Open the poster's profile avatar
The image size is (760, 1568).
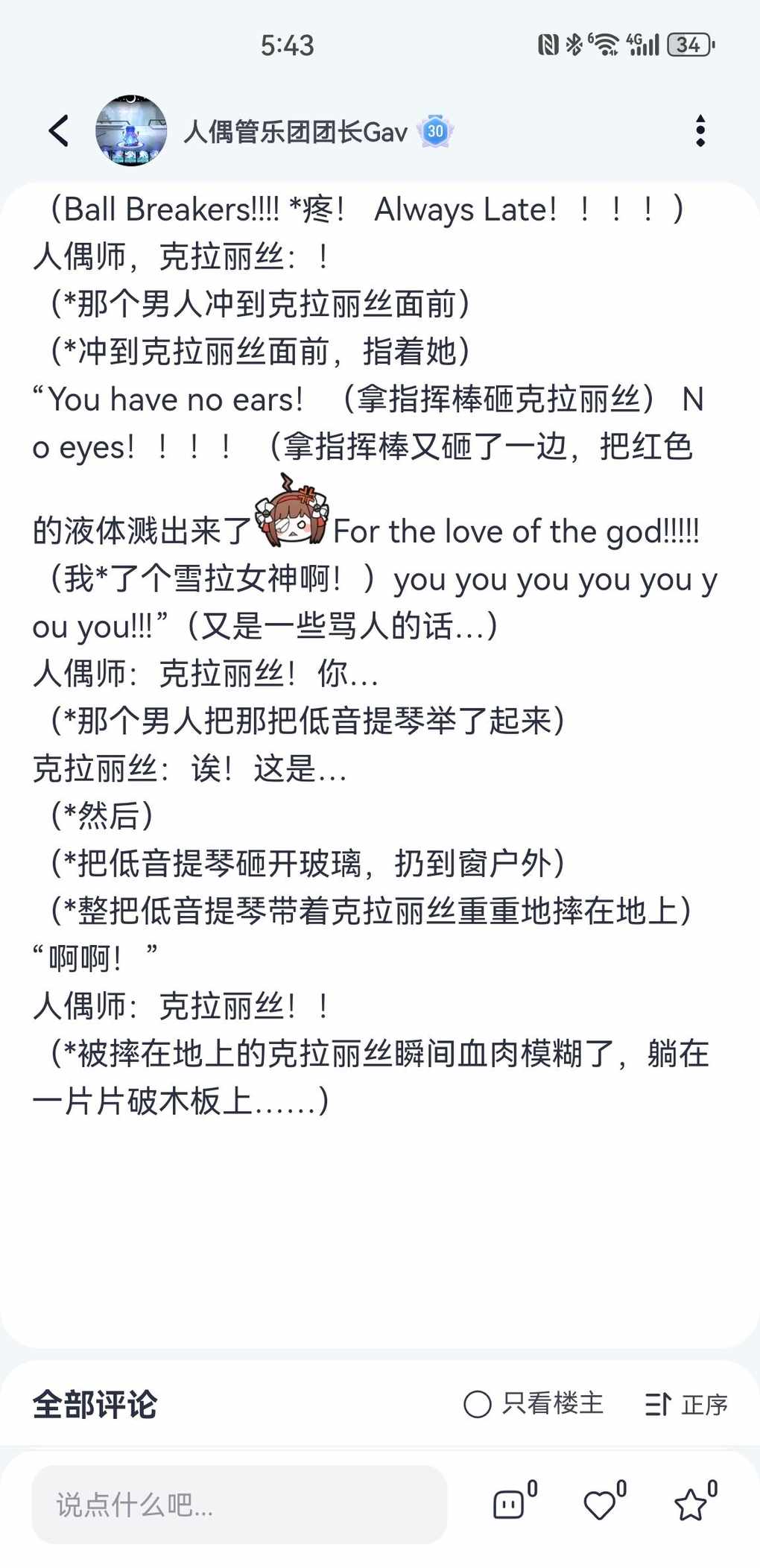(131, 130)
